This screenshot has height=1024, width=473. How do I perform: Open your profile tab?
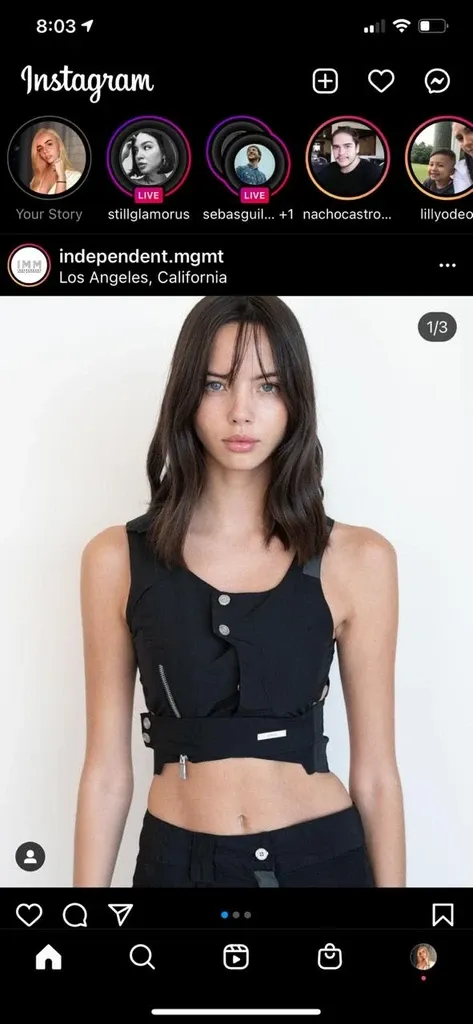(x=423, y=957)
